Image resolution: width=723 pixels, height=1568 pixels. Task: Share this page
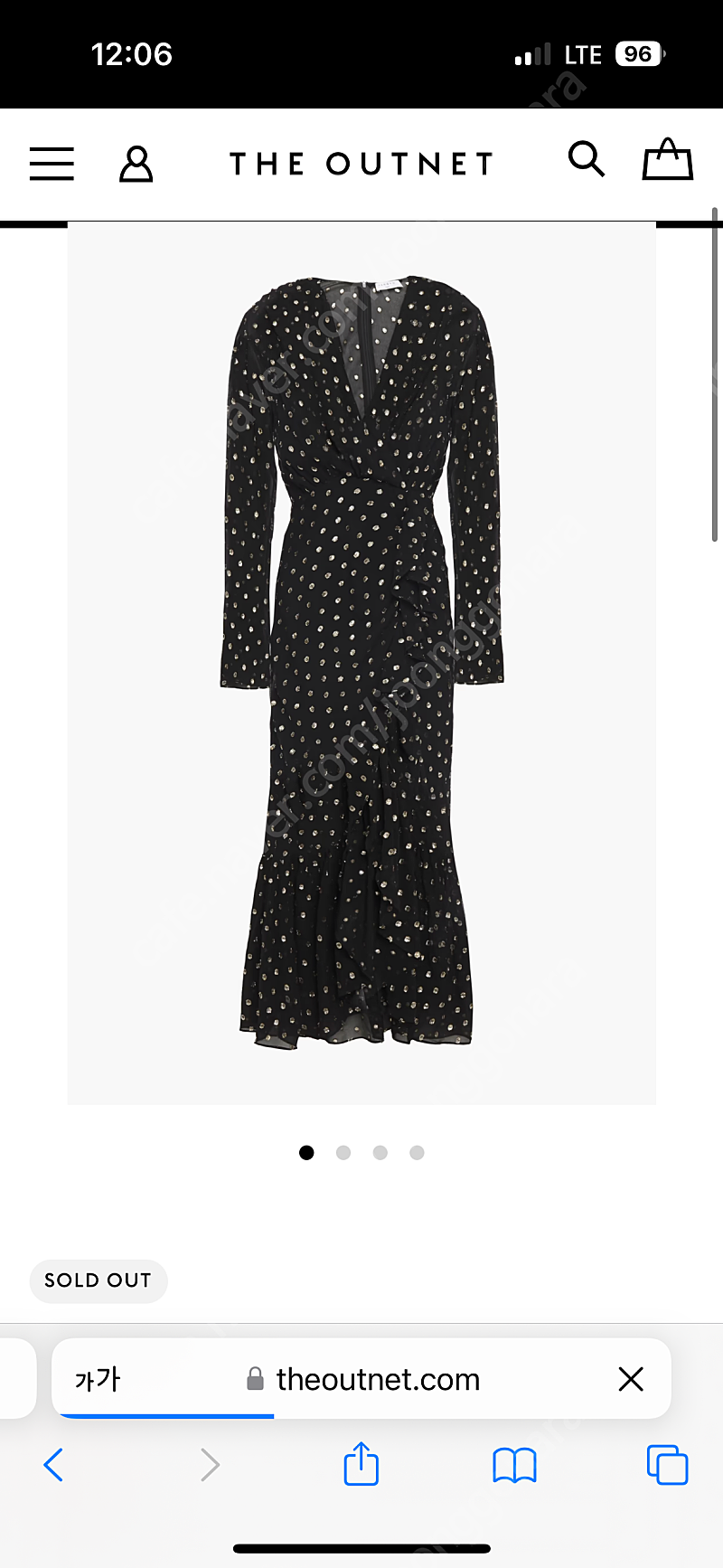pos(361,1463)
